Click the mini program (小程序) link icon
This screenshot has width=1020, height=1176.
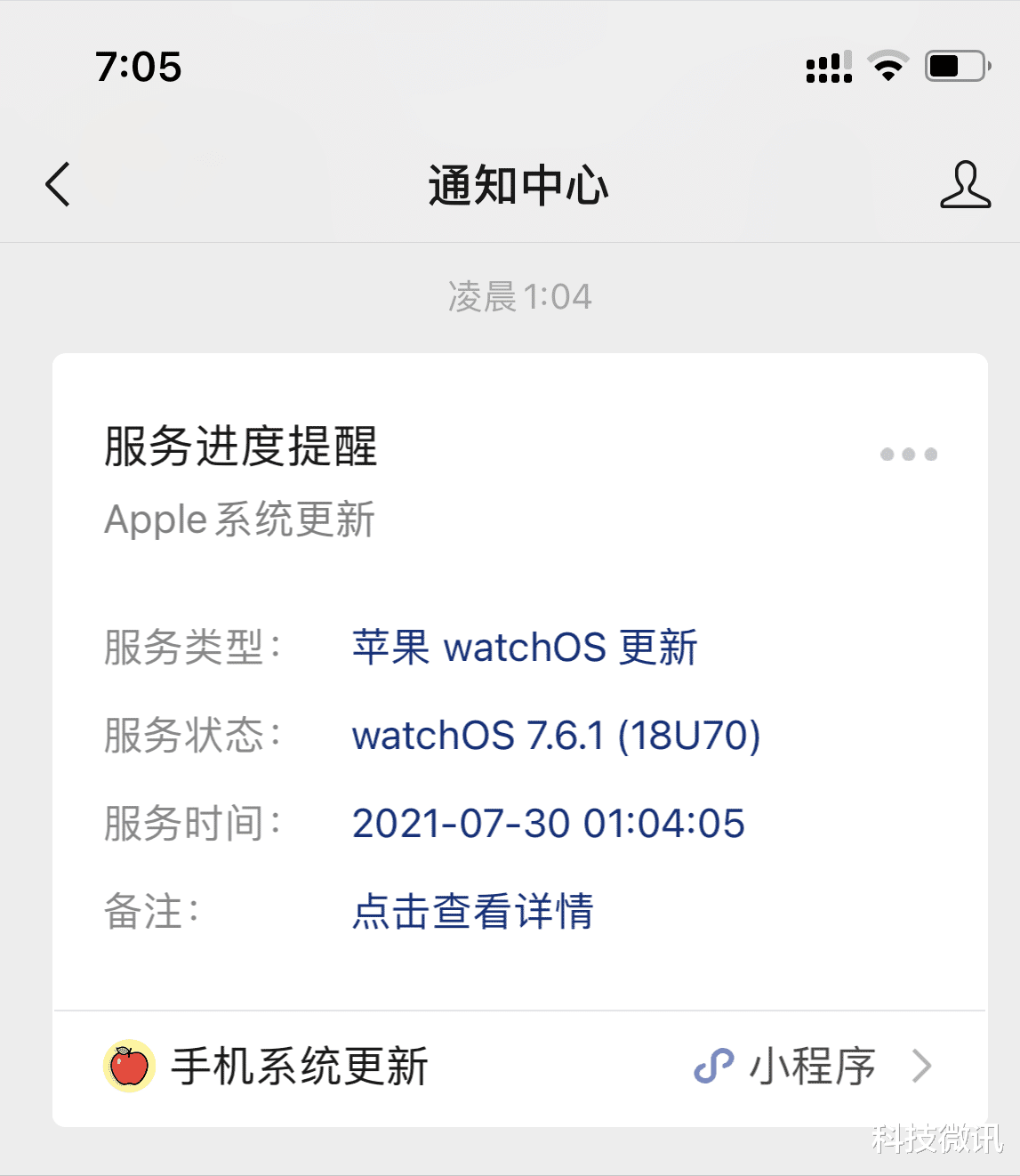click(x=712, y=1065)
